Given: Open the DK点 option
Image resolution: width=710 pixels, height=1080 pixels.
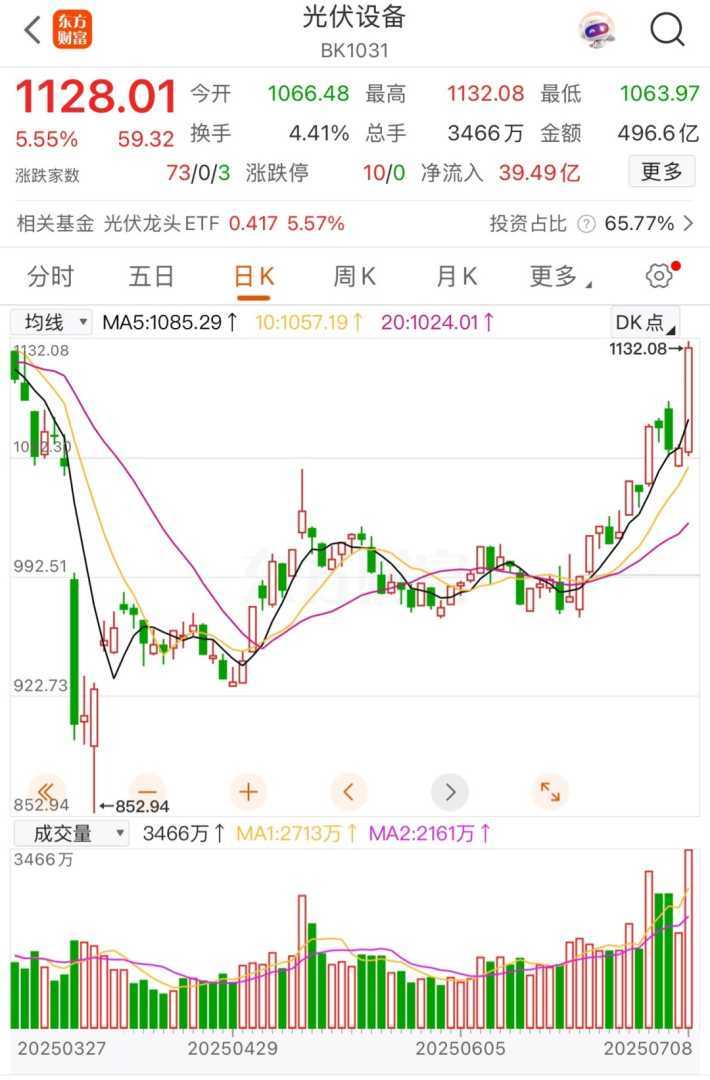Looking at the screenshot, I should point(645,322).
